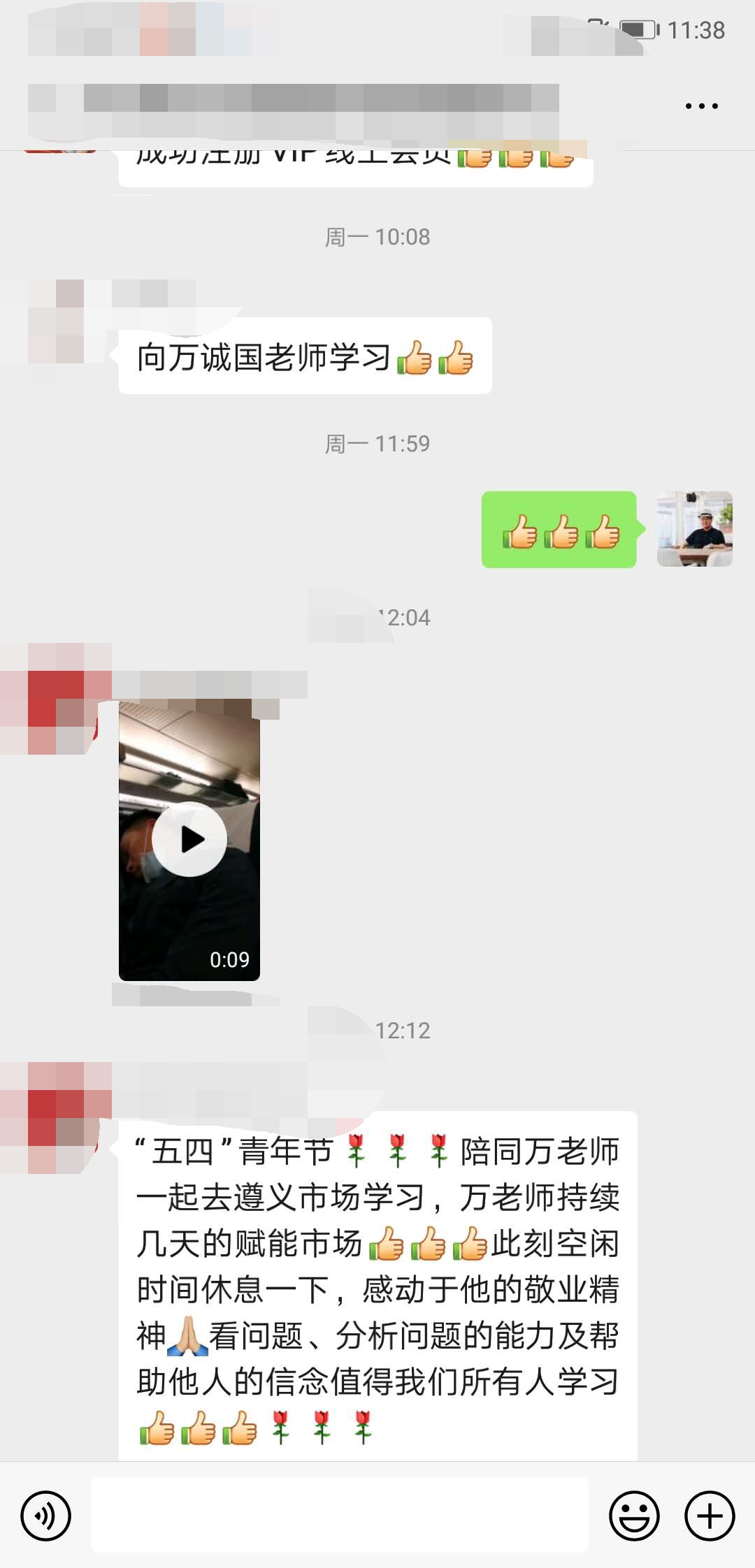
Task: Focus the message text field
Action: tap(340, 1516)
